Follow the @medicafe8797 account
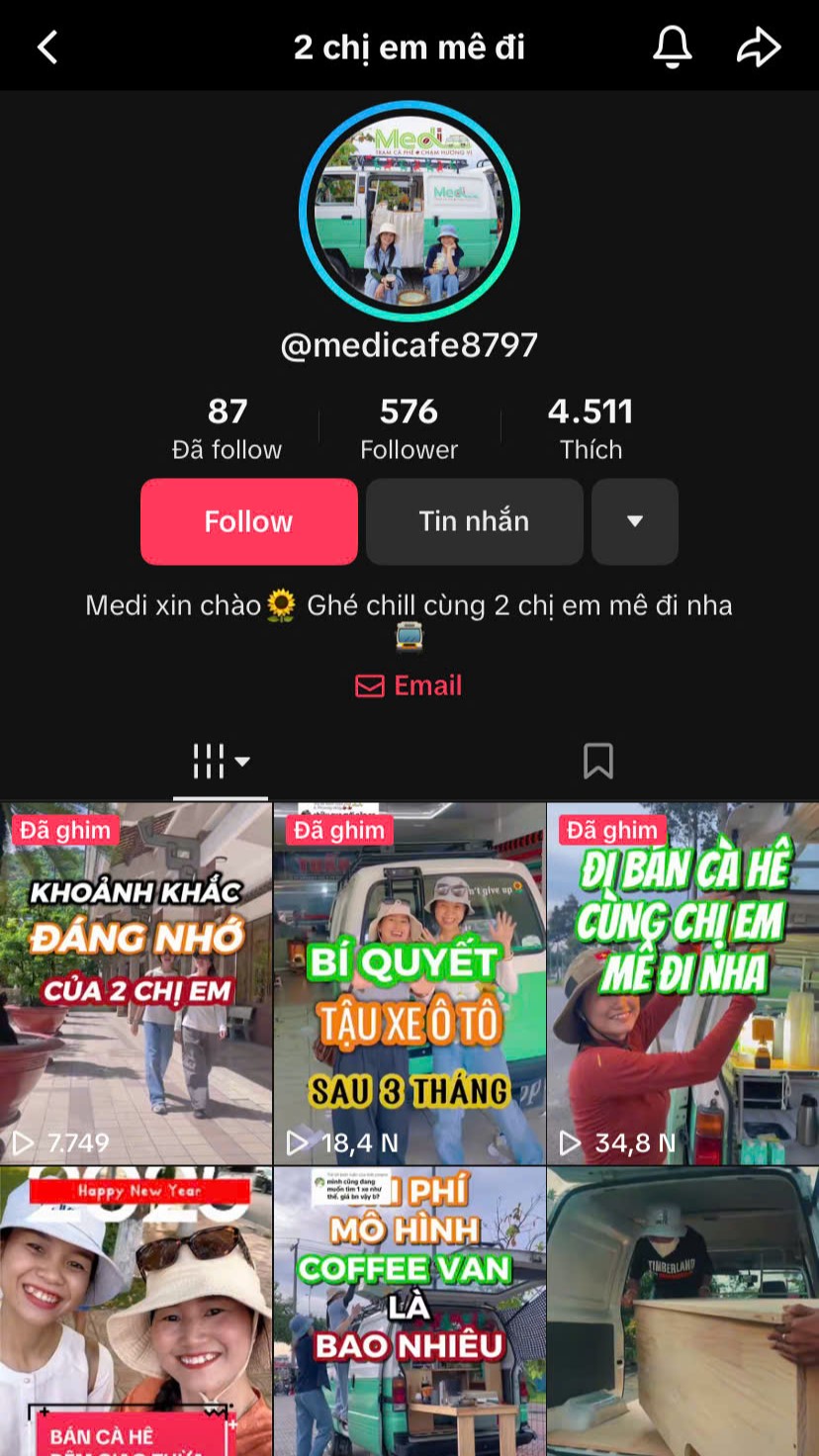The height and width of the screenshot is (1456, 819). (248, 521)
